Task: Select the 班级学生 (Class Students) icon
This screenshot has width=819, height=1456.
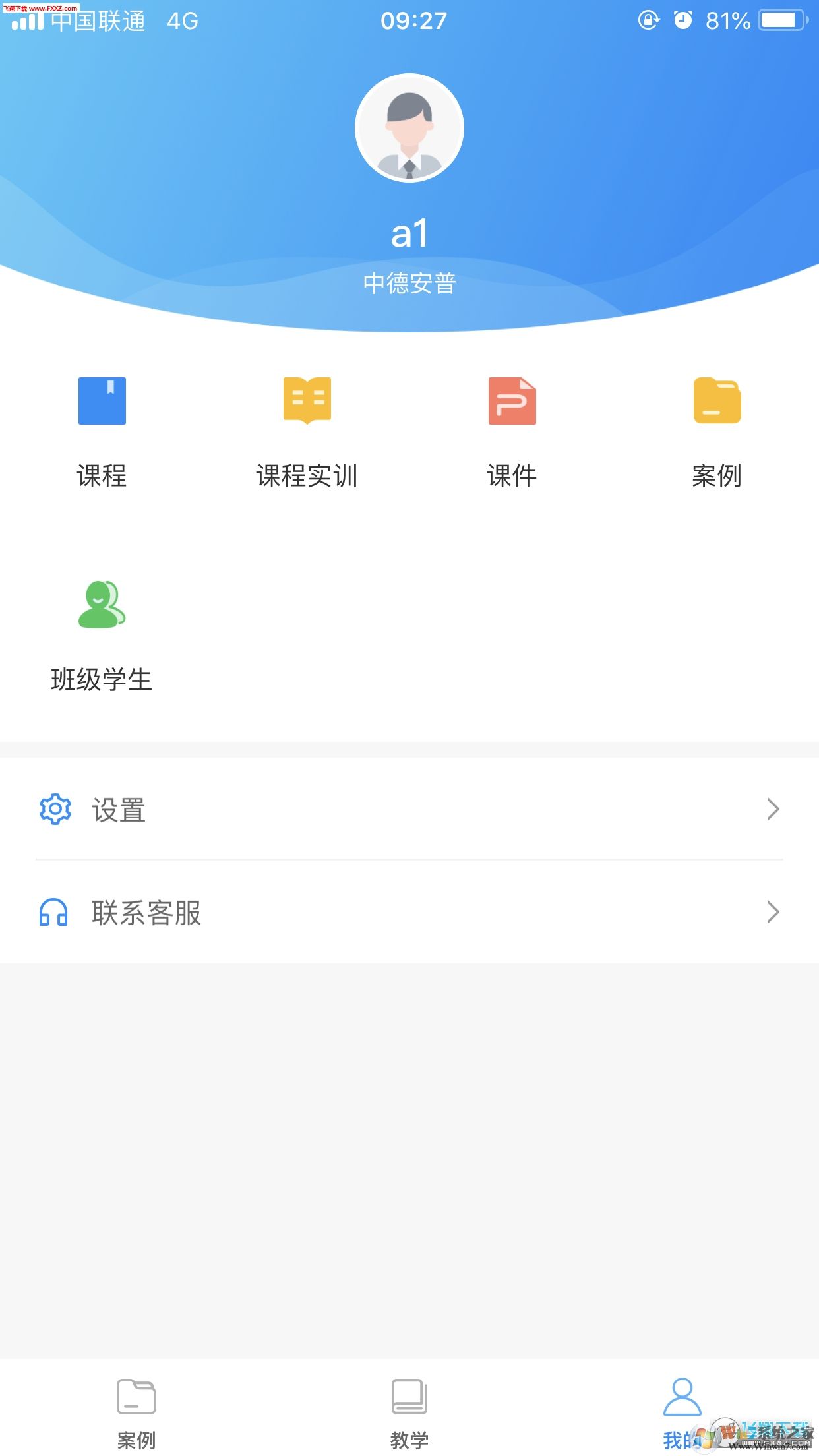Action: [x=102, y=605]
